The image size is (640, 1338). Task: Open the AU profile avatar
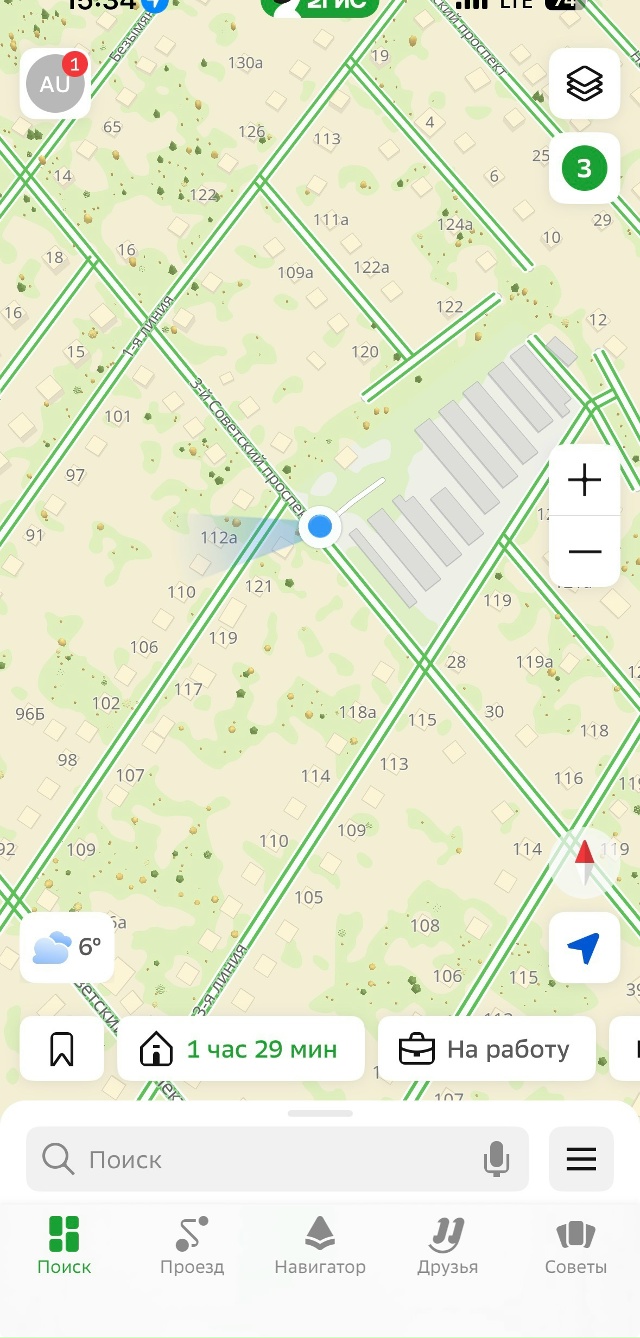pos(55,84)
